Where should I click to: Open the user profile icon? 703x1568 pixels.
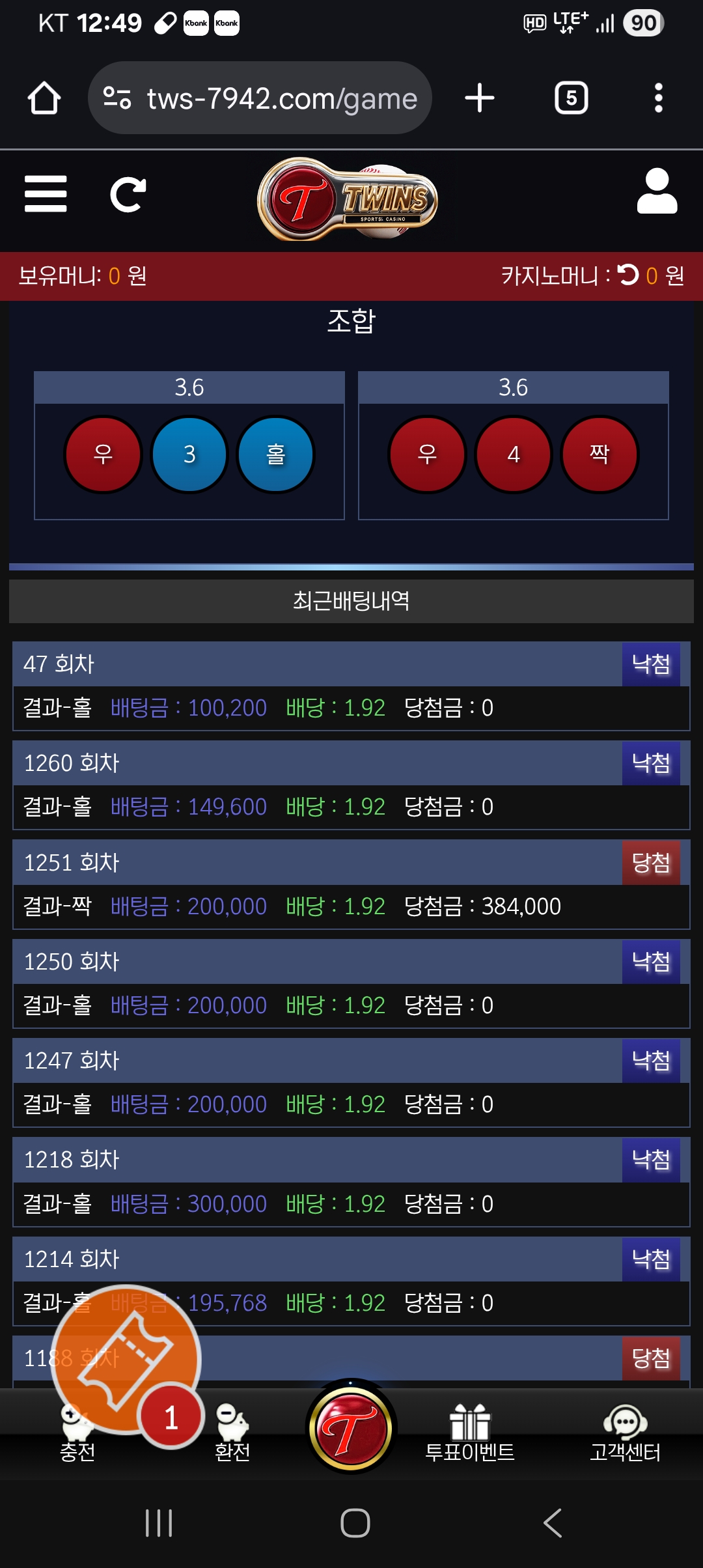pyautogui.click(x=657, y=191)
